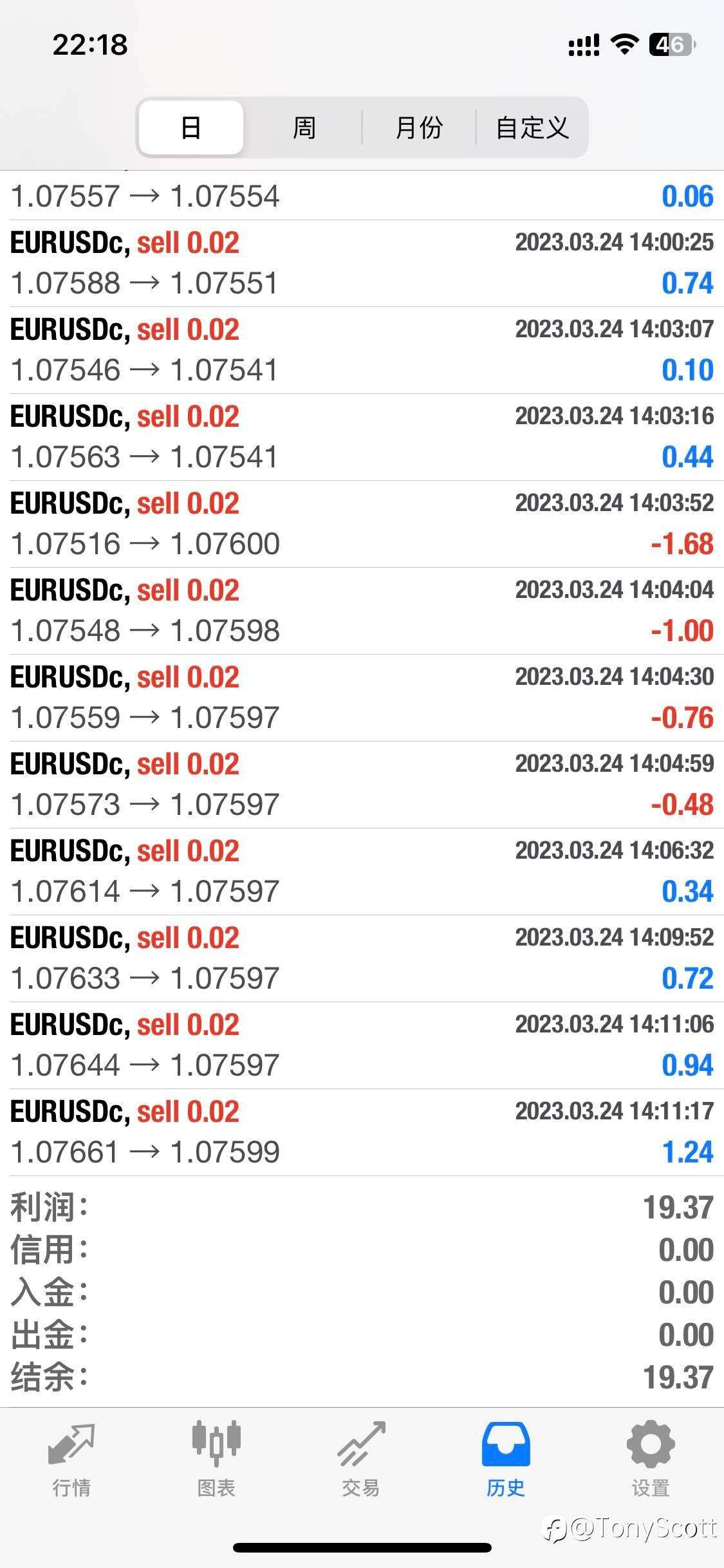Image resolution: width=724 pixels, height=1568 pixels.
Task: View the 14:04:30 trade with -0.76 loss
Action: (x=362, y=698)
